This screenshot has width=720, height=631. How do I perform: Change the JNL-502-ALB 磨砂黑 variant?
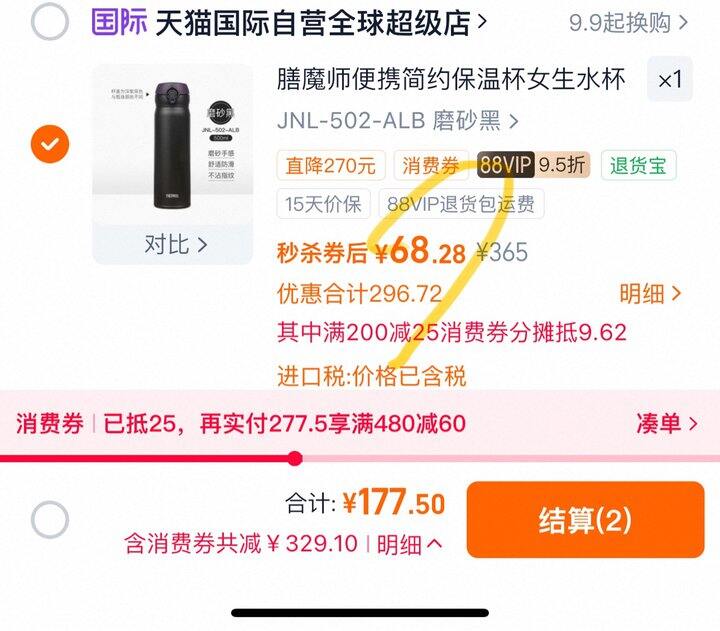pyautogui.click(x=398, y=121)
